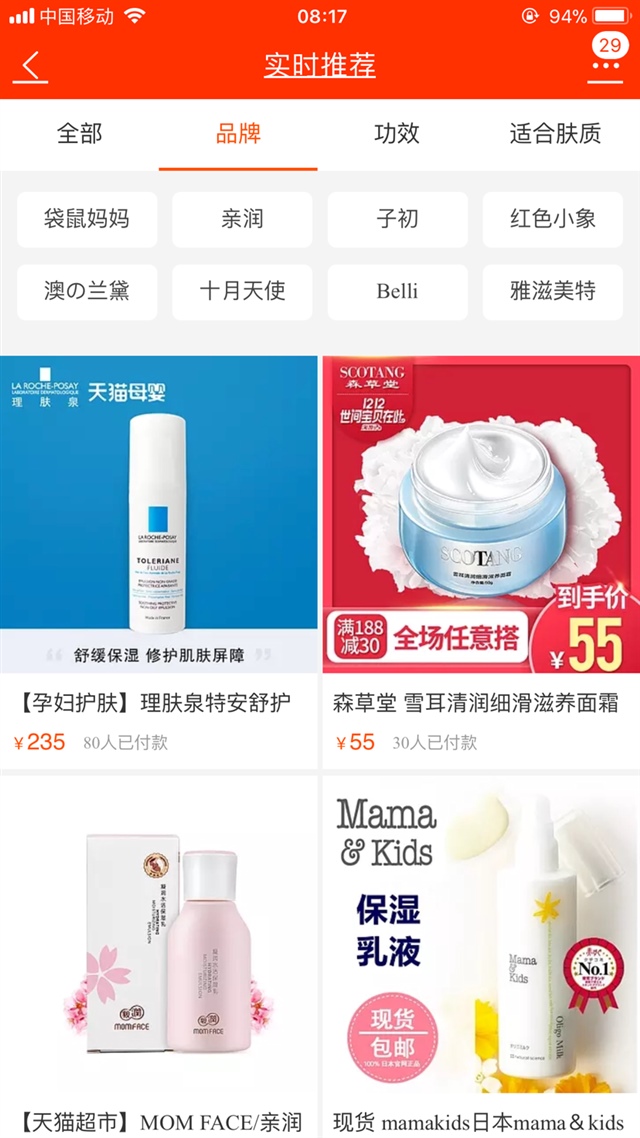Go back using the top-left arrow
The height and width of the screenshot is (1138, 640).
pyautogui.click(x=32, y=66)
